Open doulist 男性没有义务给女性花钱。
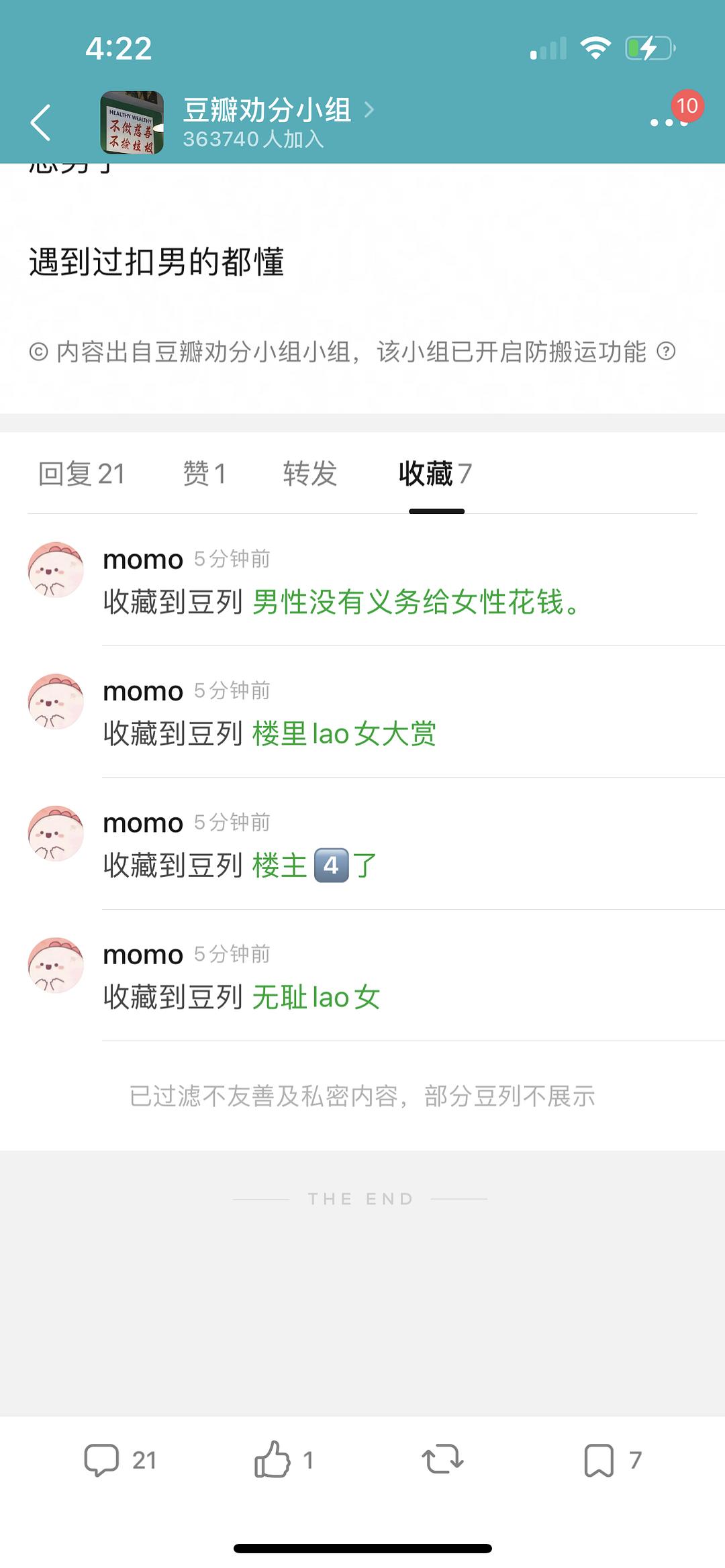The image size is (725, 1568). point(416,602)
